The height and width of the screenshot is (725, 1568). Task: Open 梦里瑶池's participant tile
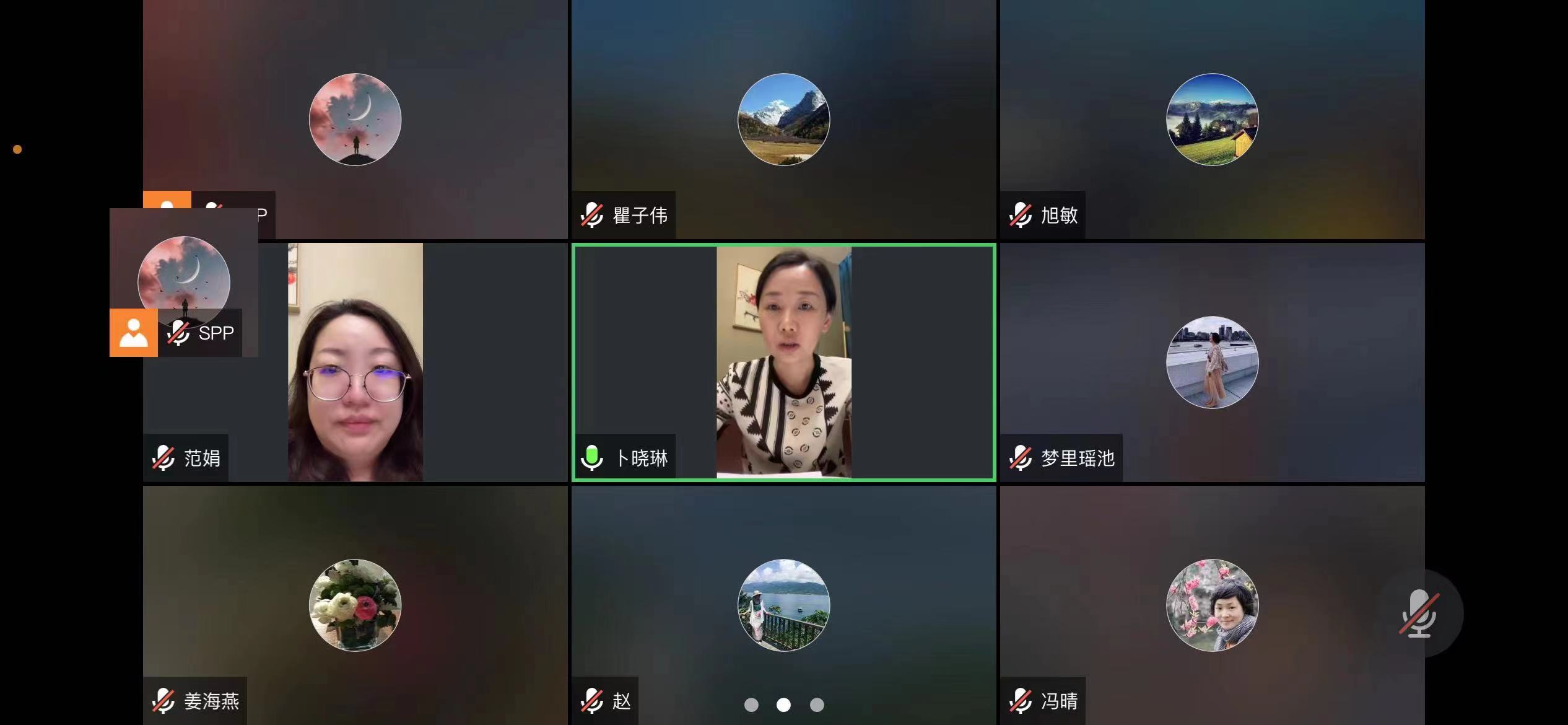(x=1212, y=362)
